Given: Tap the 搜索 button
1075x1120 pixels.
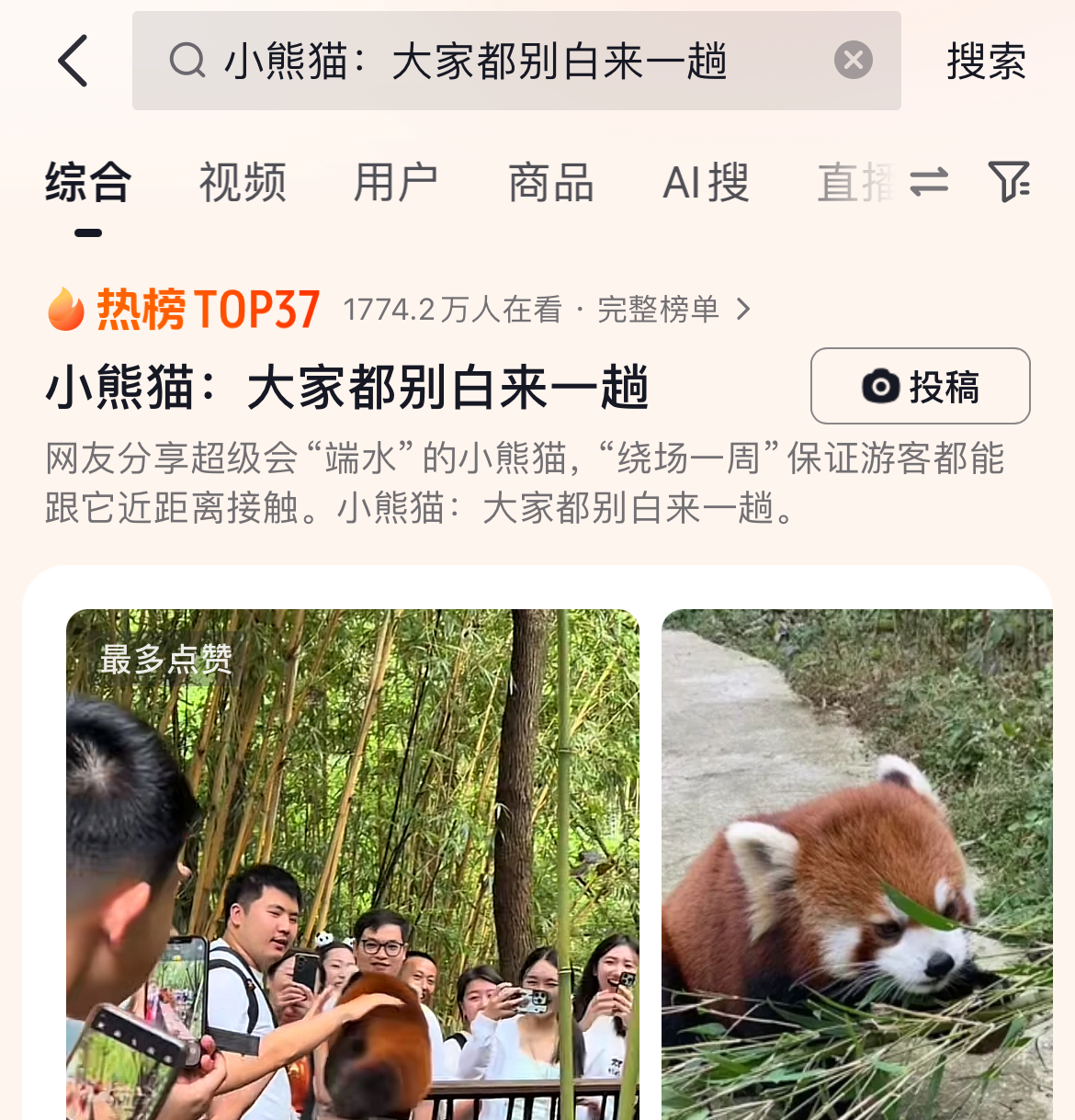Looking at the screenshot, I should [986, 62].
